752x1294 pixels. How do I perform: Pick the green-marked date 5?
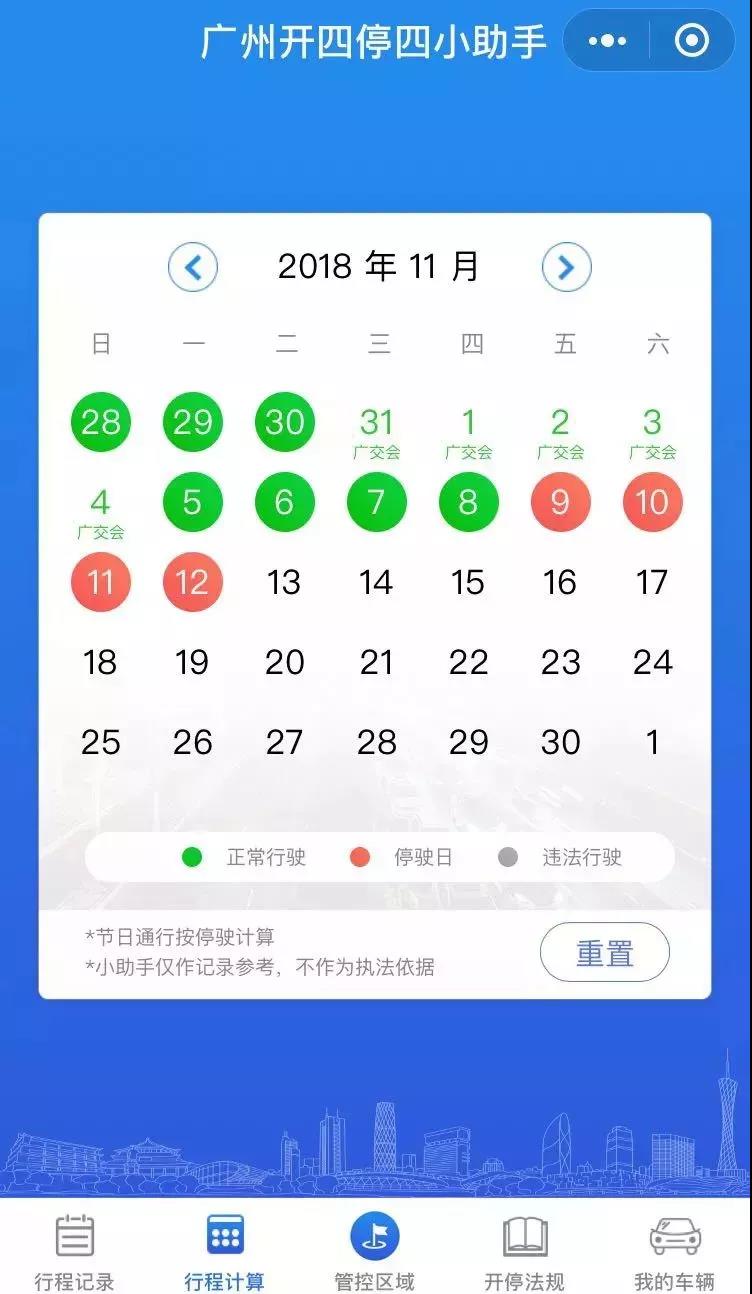192,502
